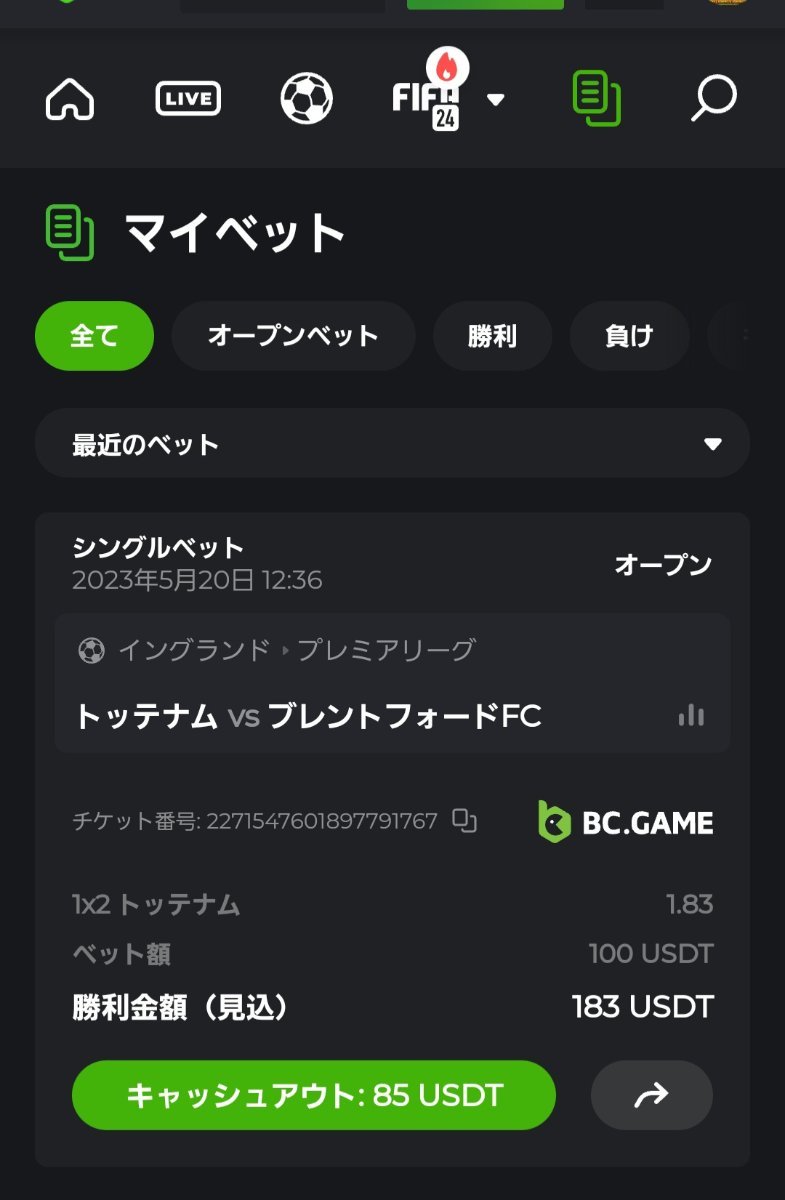Cash out for 85 USDT
Screen dimensions: 785x1200
(313, 1095)
